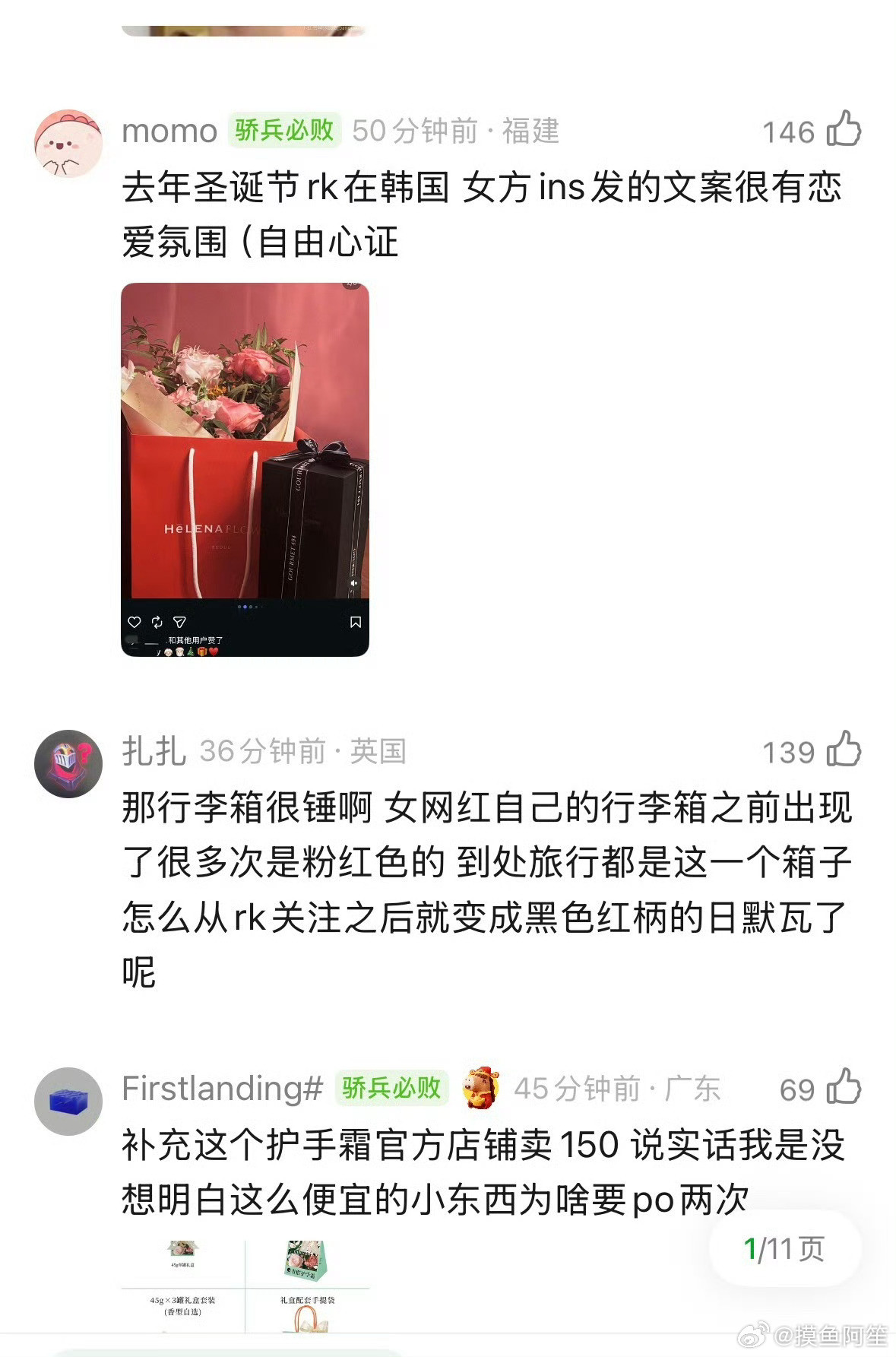Tap the 骄兵必败 badge next to momo

click(x=283, y=131)
